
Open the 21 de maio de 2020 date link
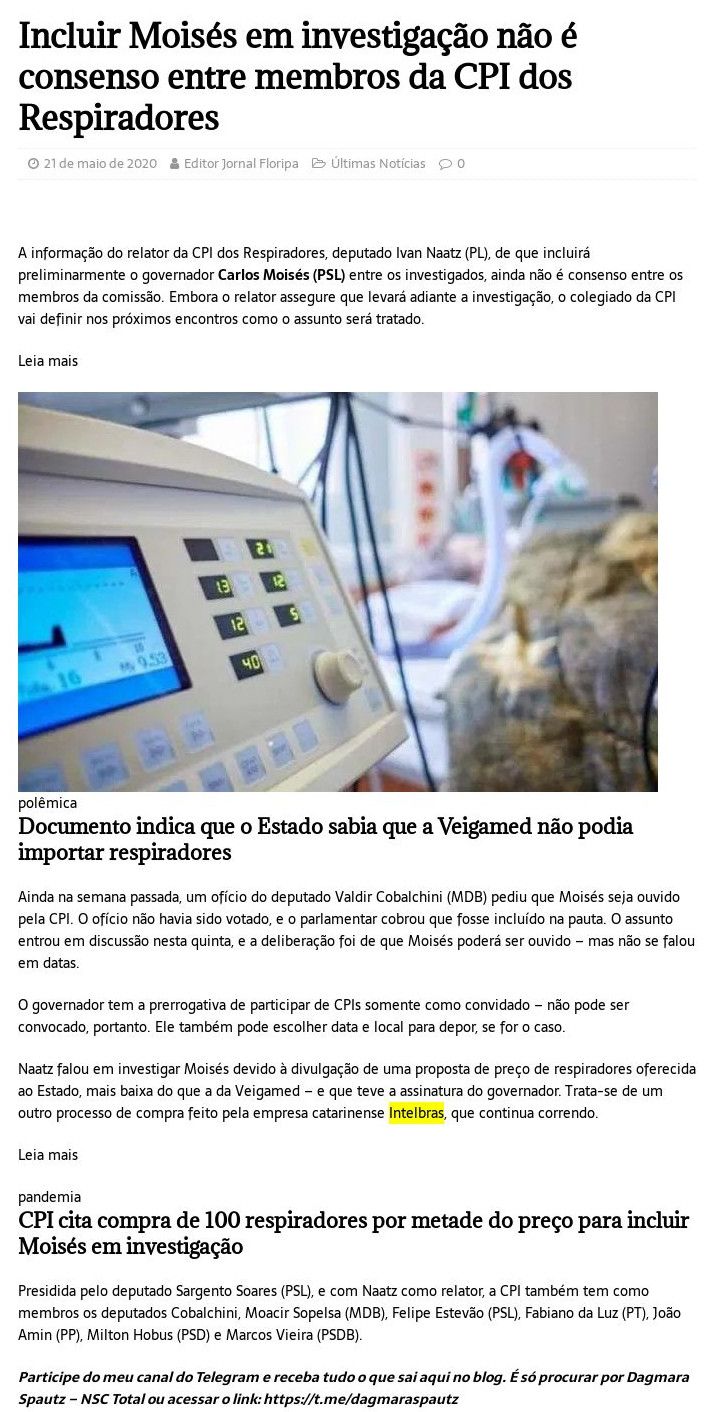pyautogui.click(x=99, y=164)
